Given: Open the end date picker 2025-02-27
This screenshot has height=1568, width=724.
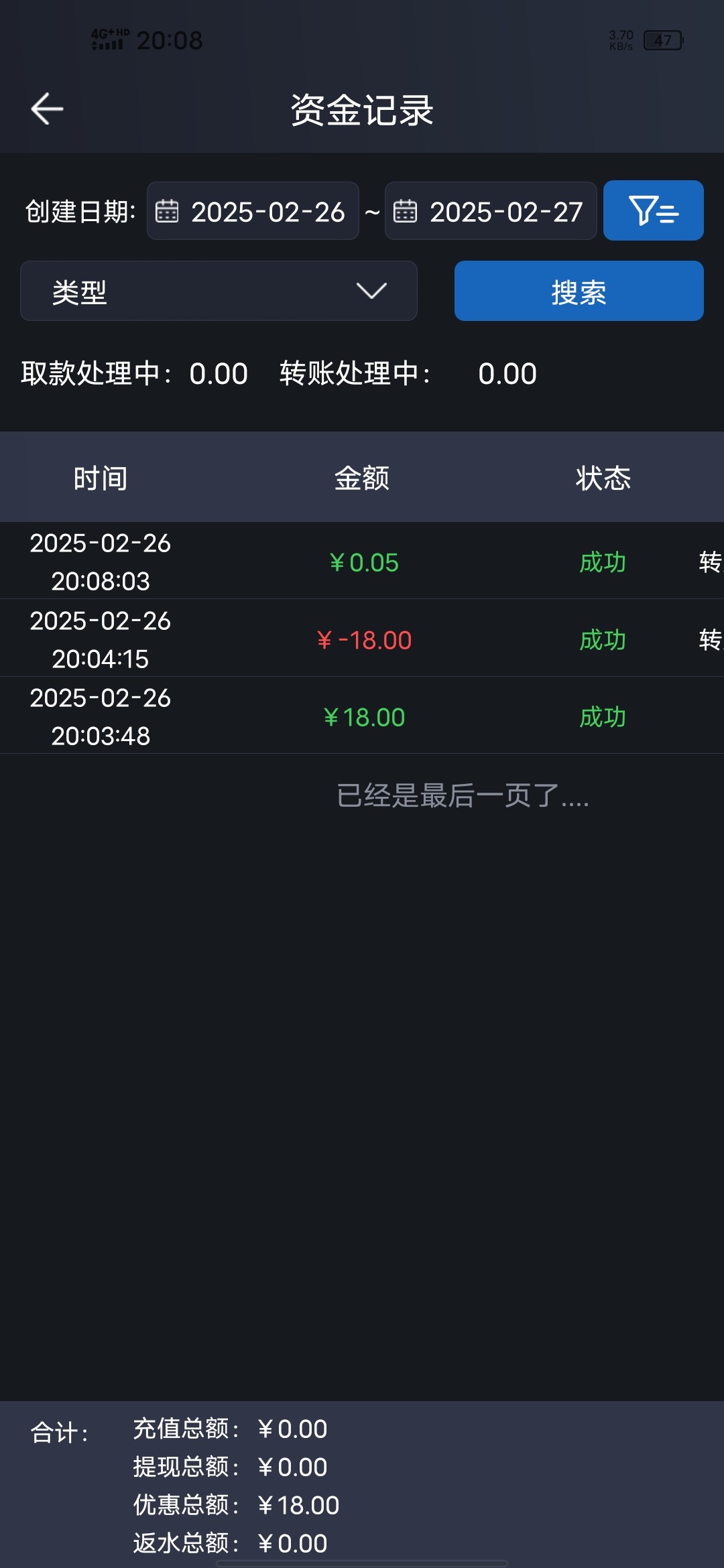Looking at the screenshot, I should click(x=491, y=211).
